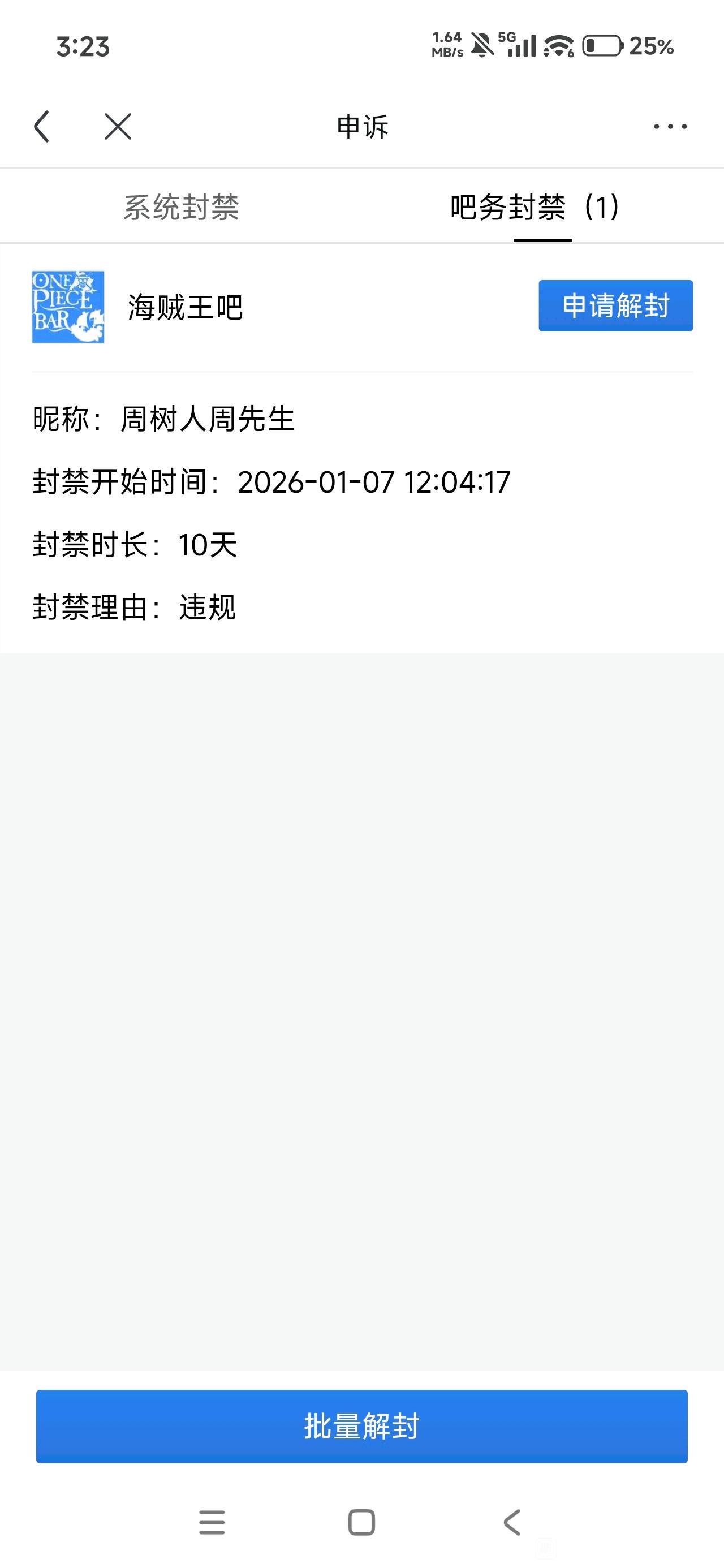
Task: Tap 申请解封 for 海贼王吧
Action: 615,305
